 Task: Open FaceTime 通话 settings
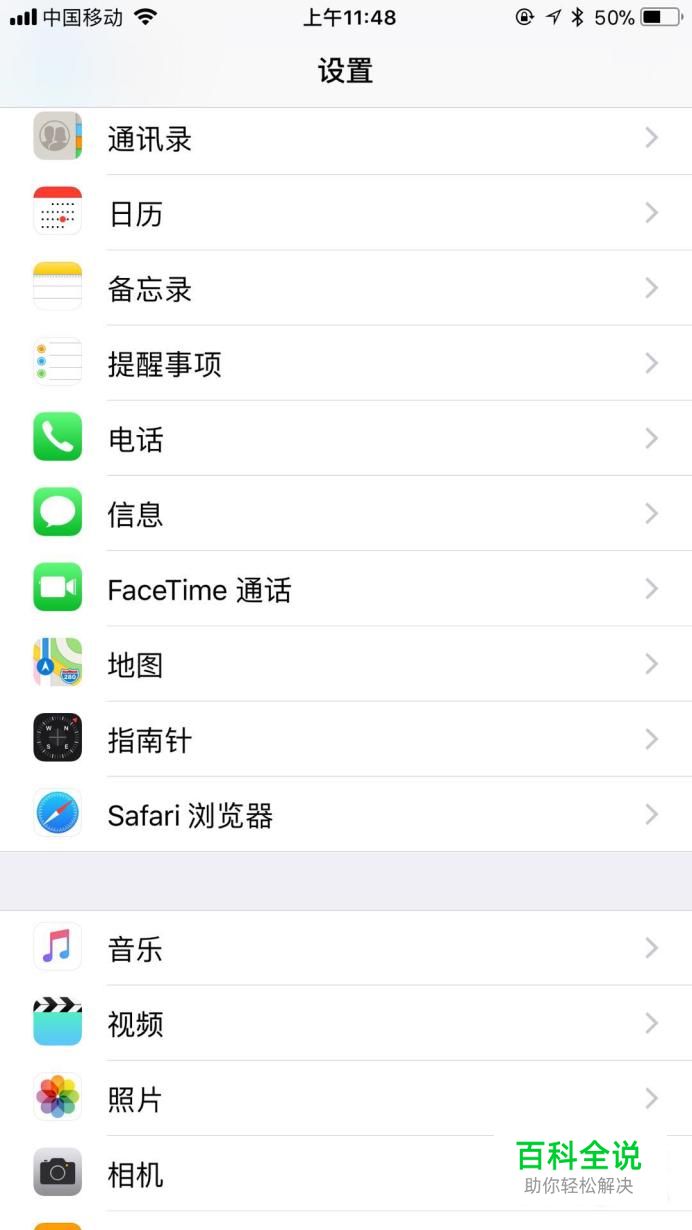point(346,590)
